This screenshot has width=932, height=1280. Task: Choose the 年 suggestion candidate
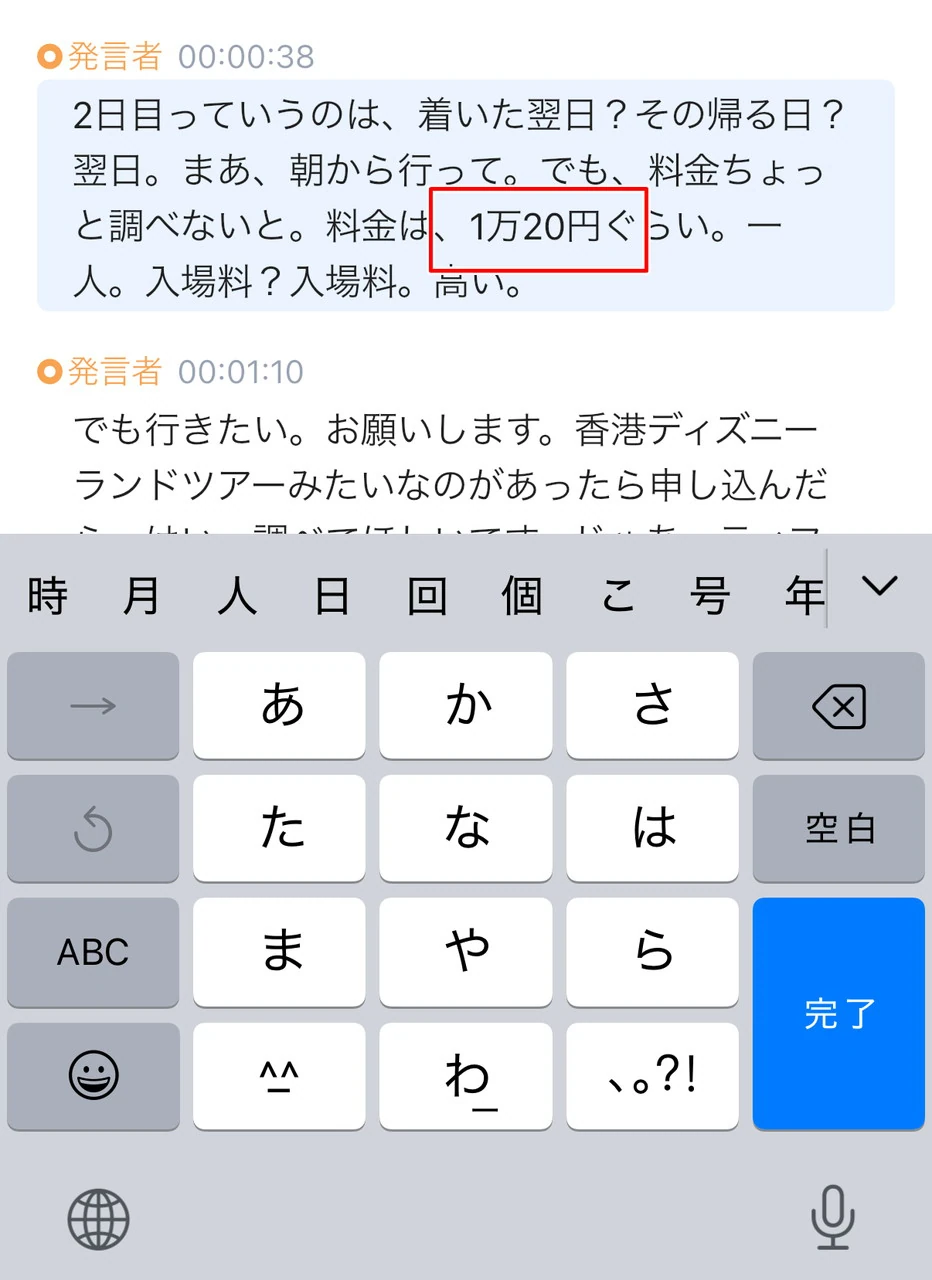(x=803, y=597)
